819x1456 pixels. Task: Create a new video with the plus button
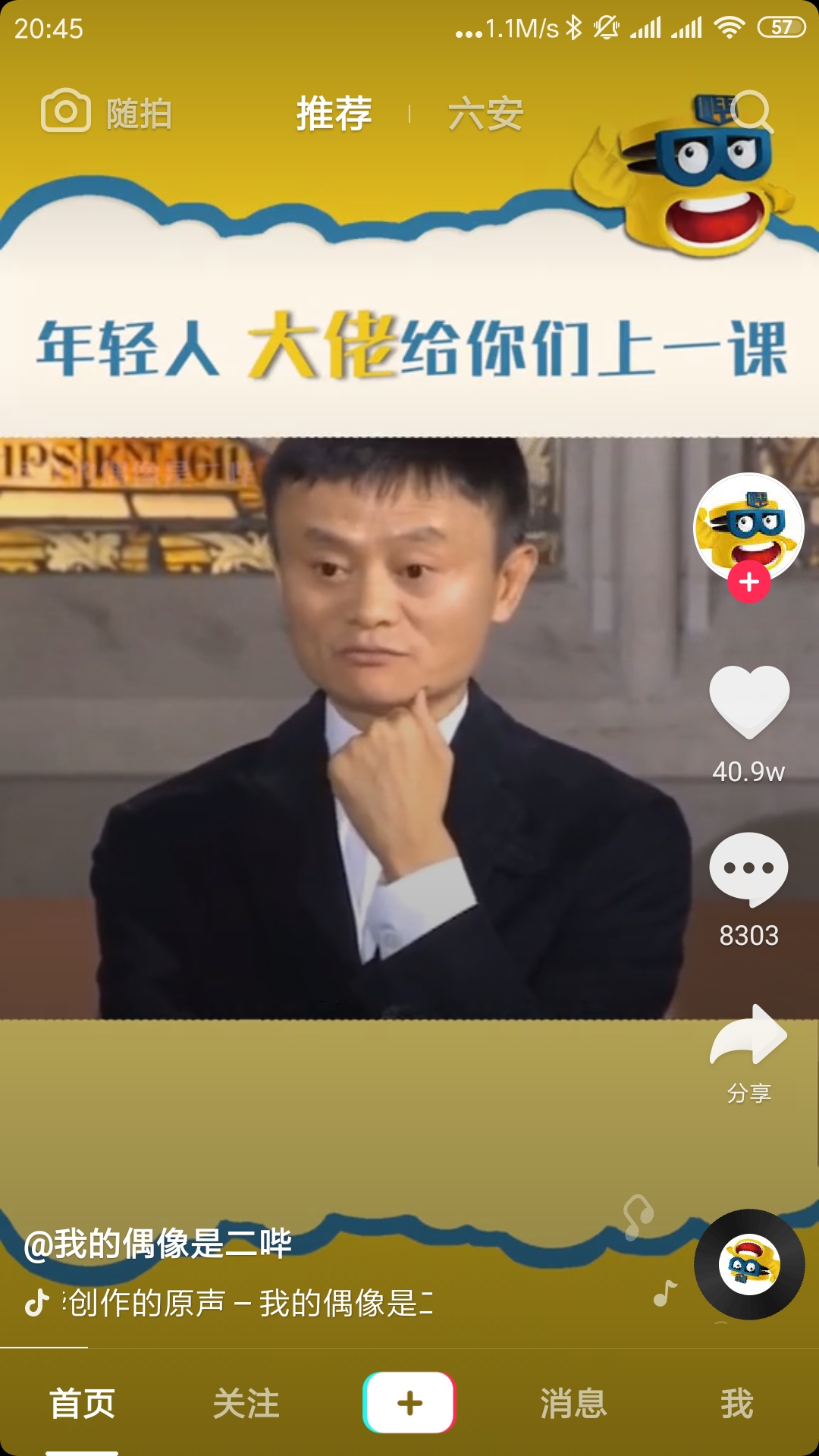[x=409, y=1403]
